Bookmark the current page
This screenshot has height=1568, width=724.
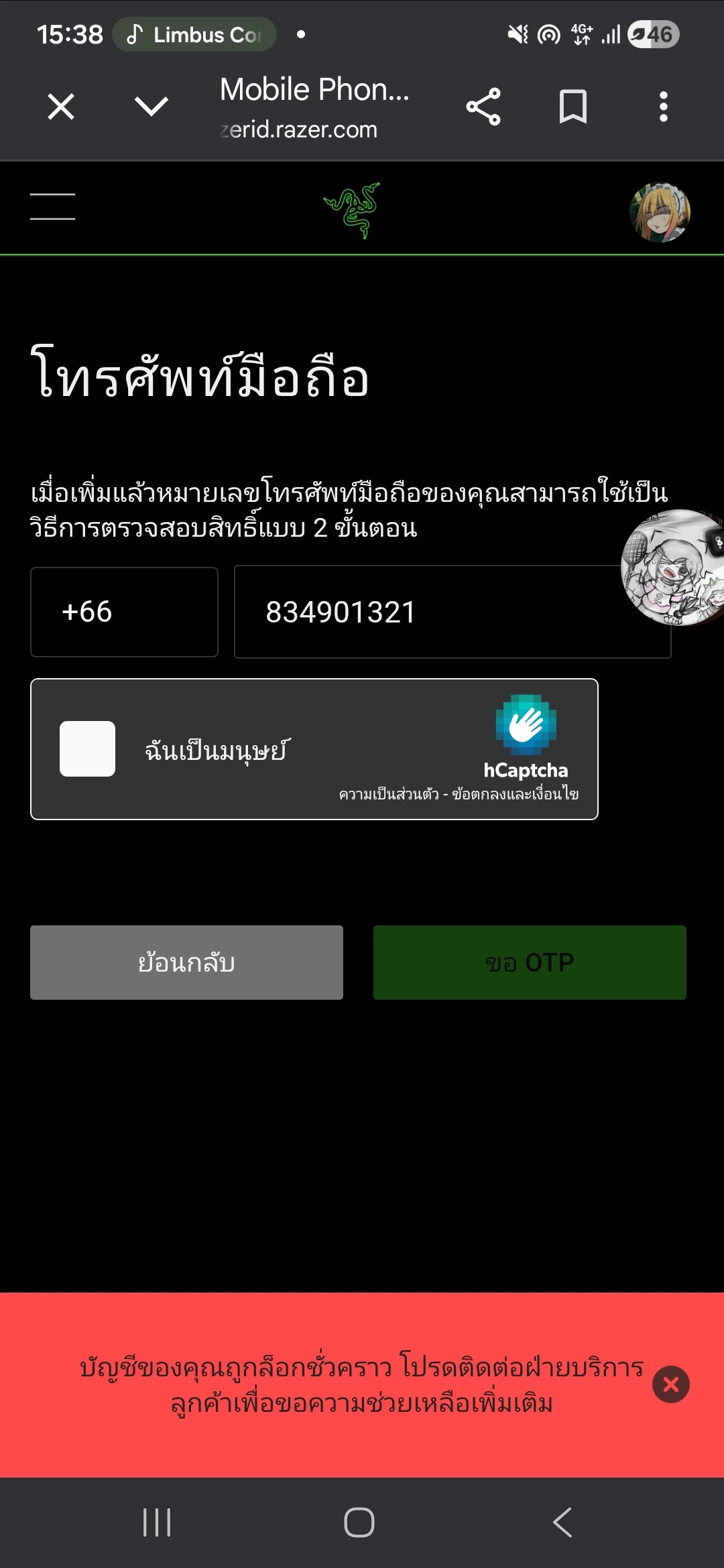coord(573,107)
